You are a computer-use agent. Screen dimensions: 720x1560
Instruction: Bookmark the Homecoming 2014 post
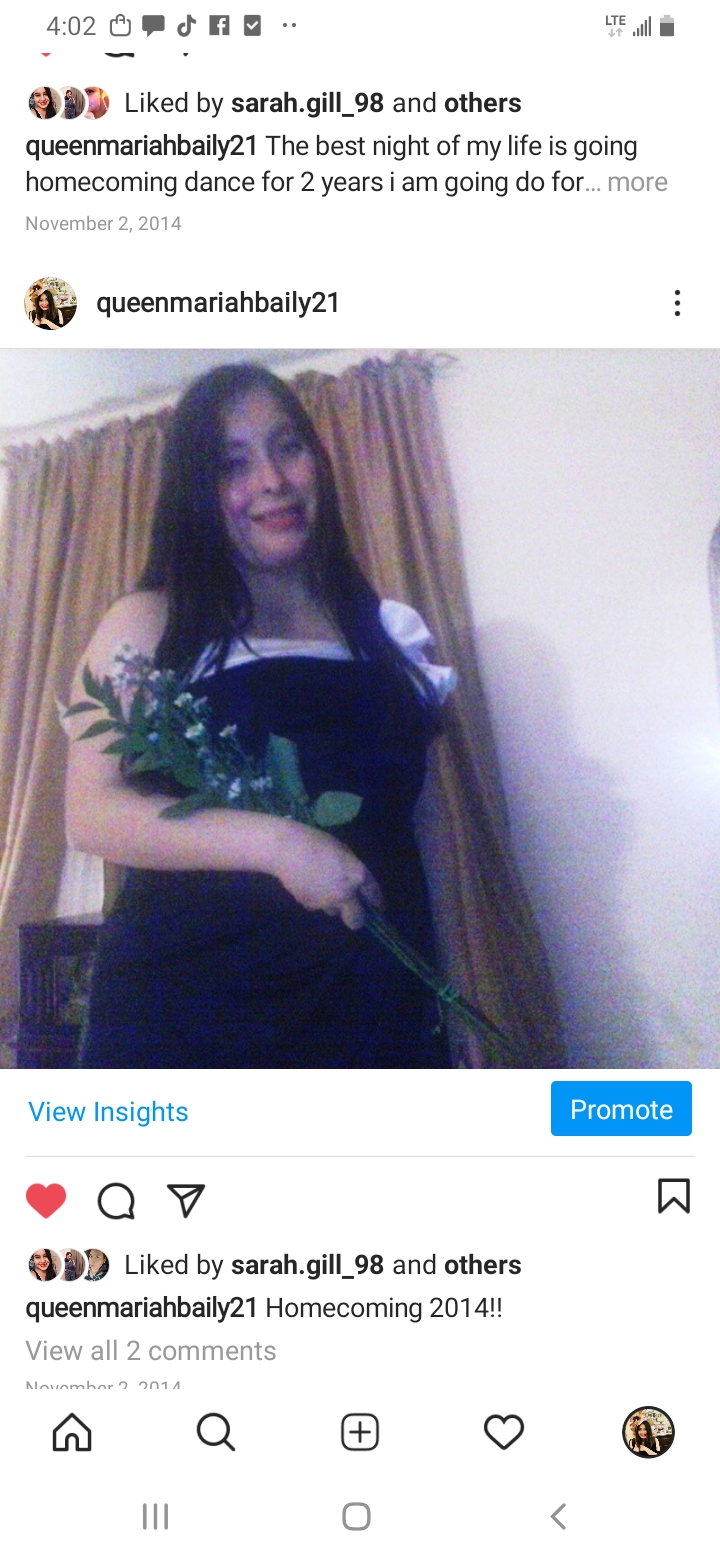click(x=673, y=1196)
